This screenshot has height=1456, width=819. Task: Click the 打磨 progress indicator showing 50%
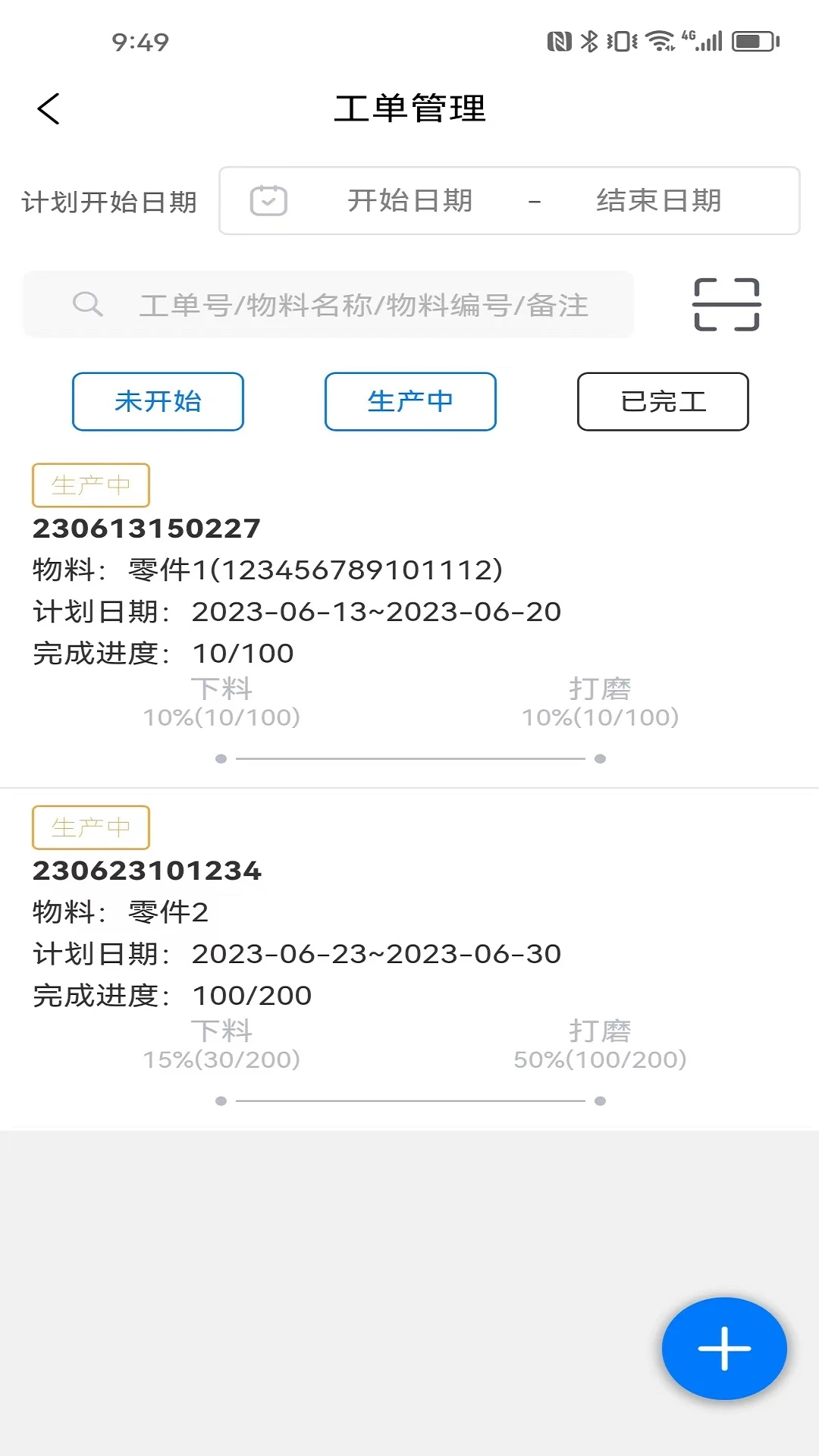click(x=601, y=1043)
